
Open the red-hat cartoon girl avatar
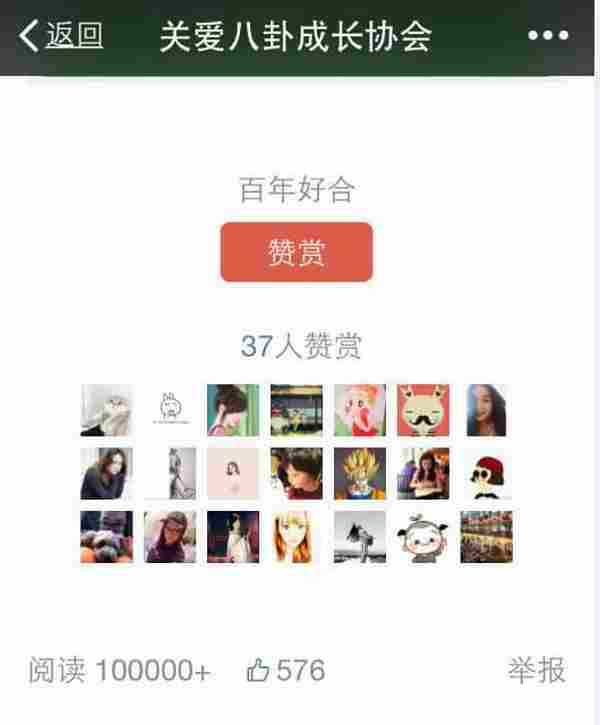click(x=487, y=473)
